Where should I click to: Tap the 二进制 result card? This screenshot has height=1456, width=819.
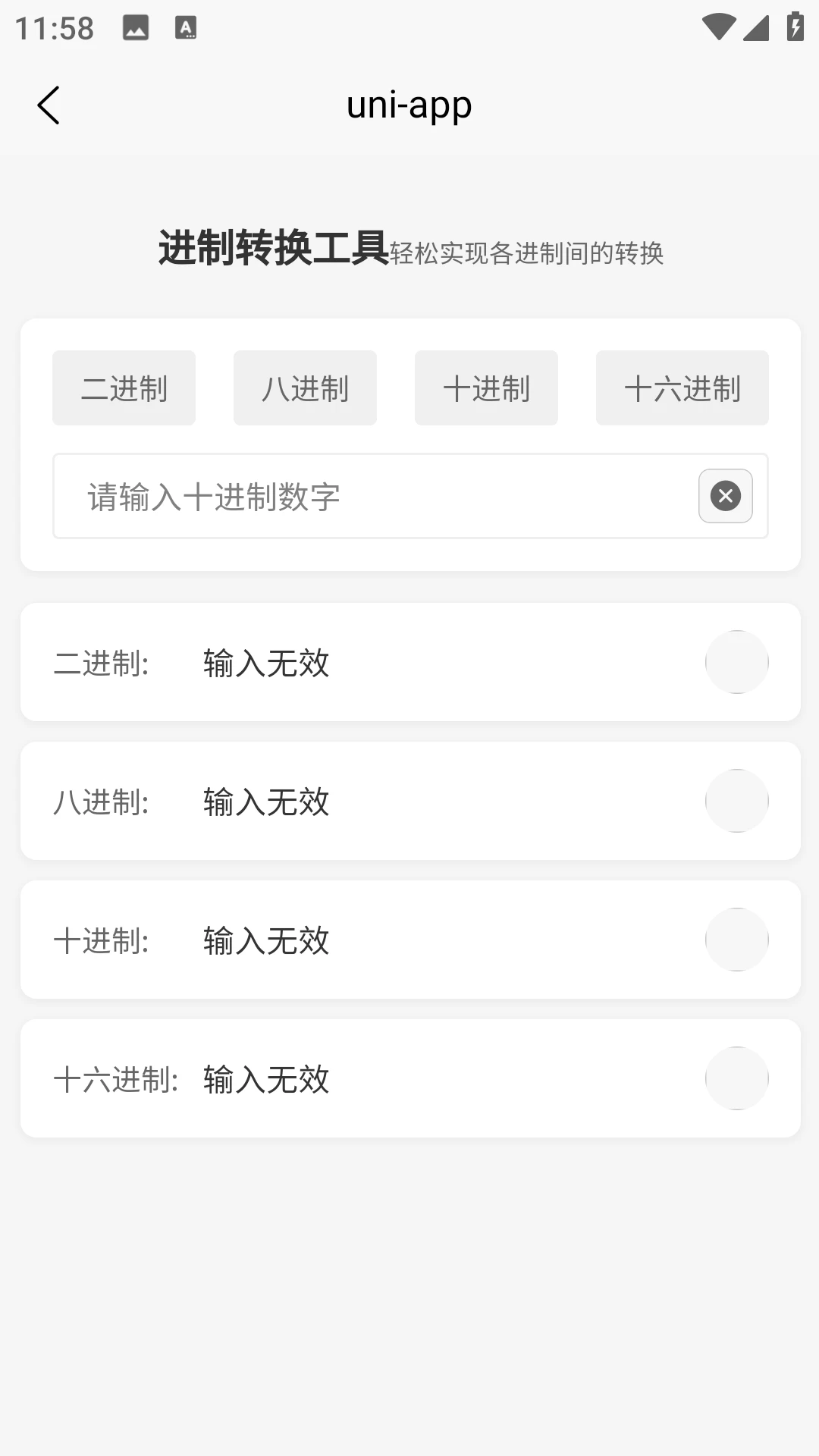pos(409,662)
